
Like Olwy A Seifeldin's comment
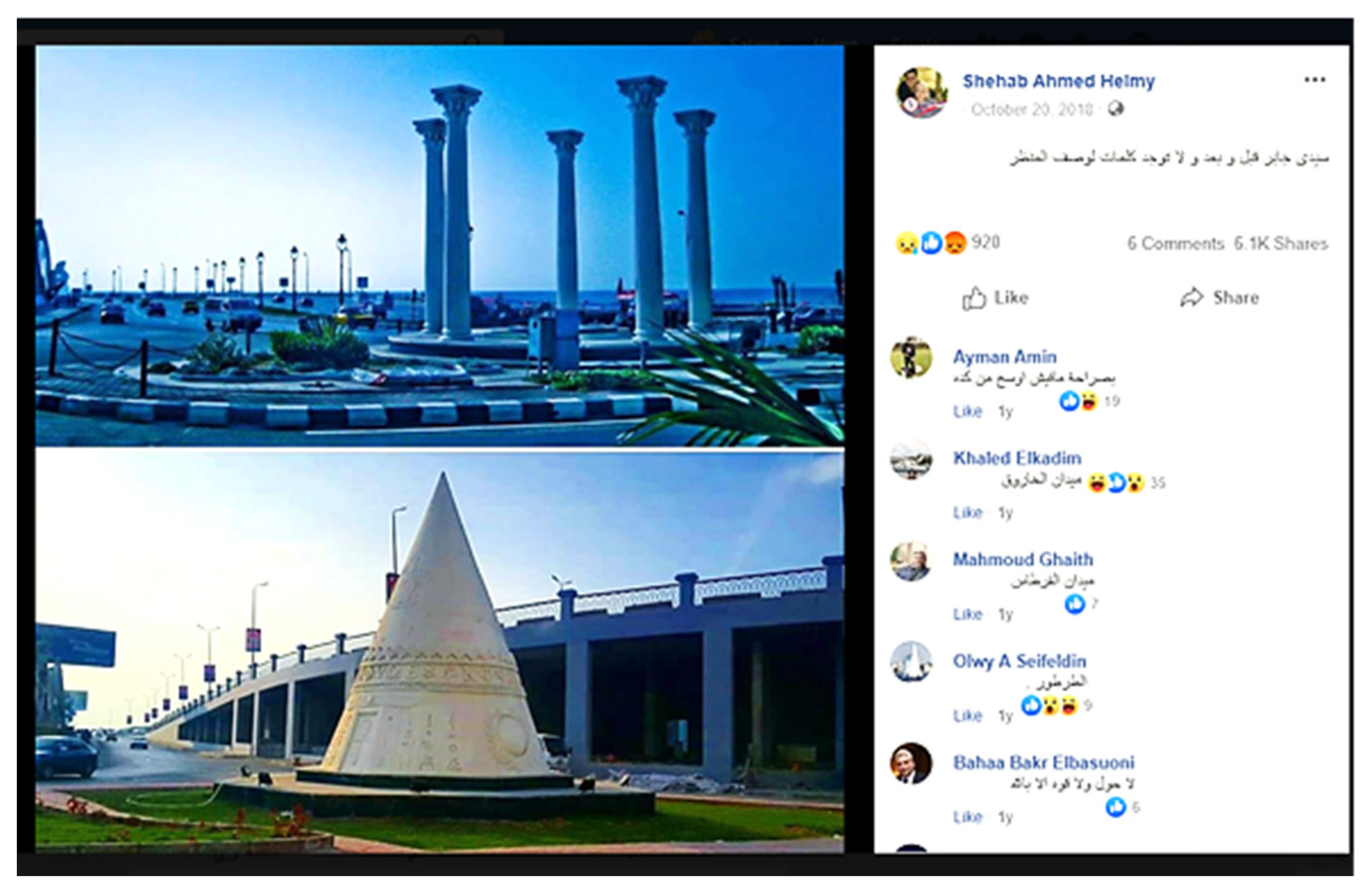click(x=967, y=715)
